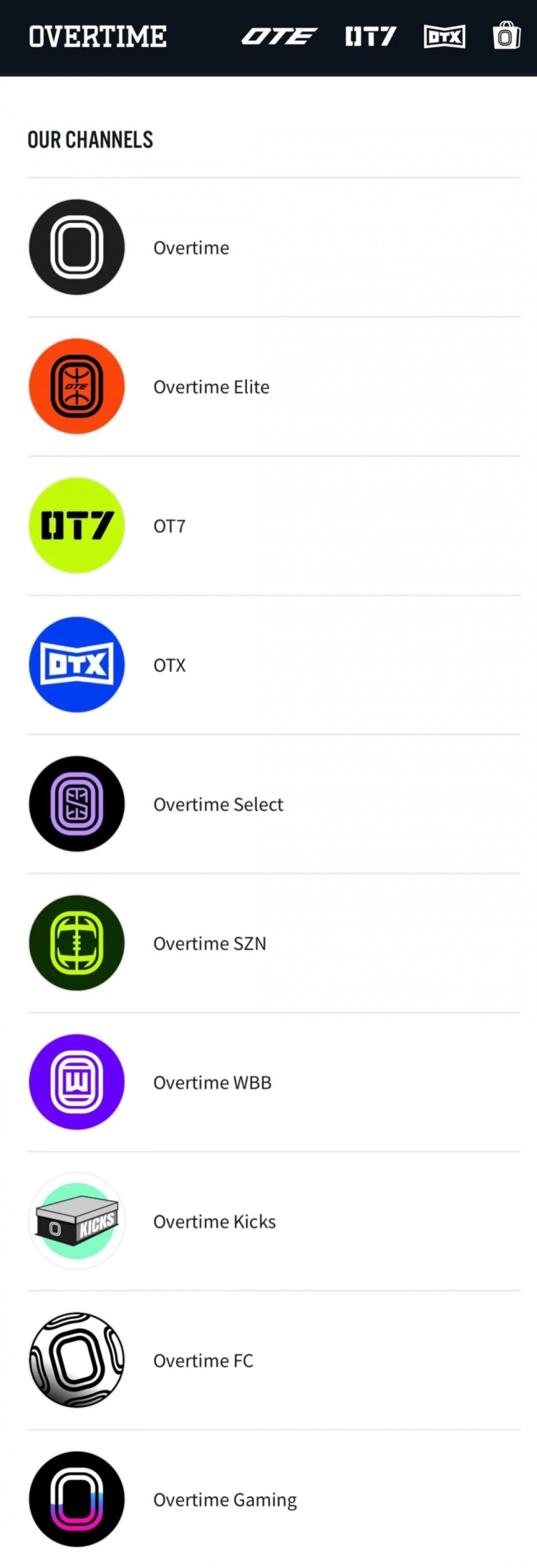This screenshot has width=537, height=1568.
Task: Go to the OTE section in header
Action: (279, 36)
